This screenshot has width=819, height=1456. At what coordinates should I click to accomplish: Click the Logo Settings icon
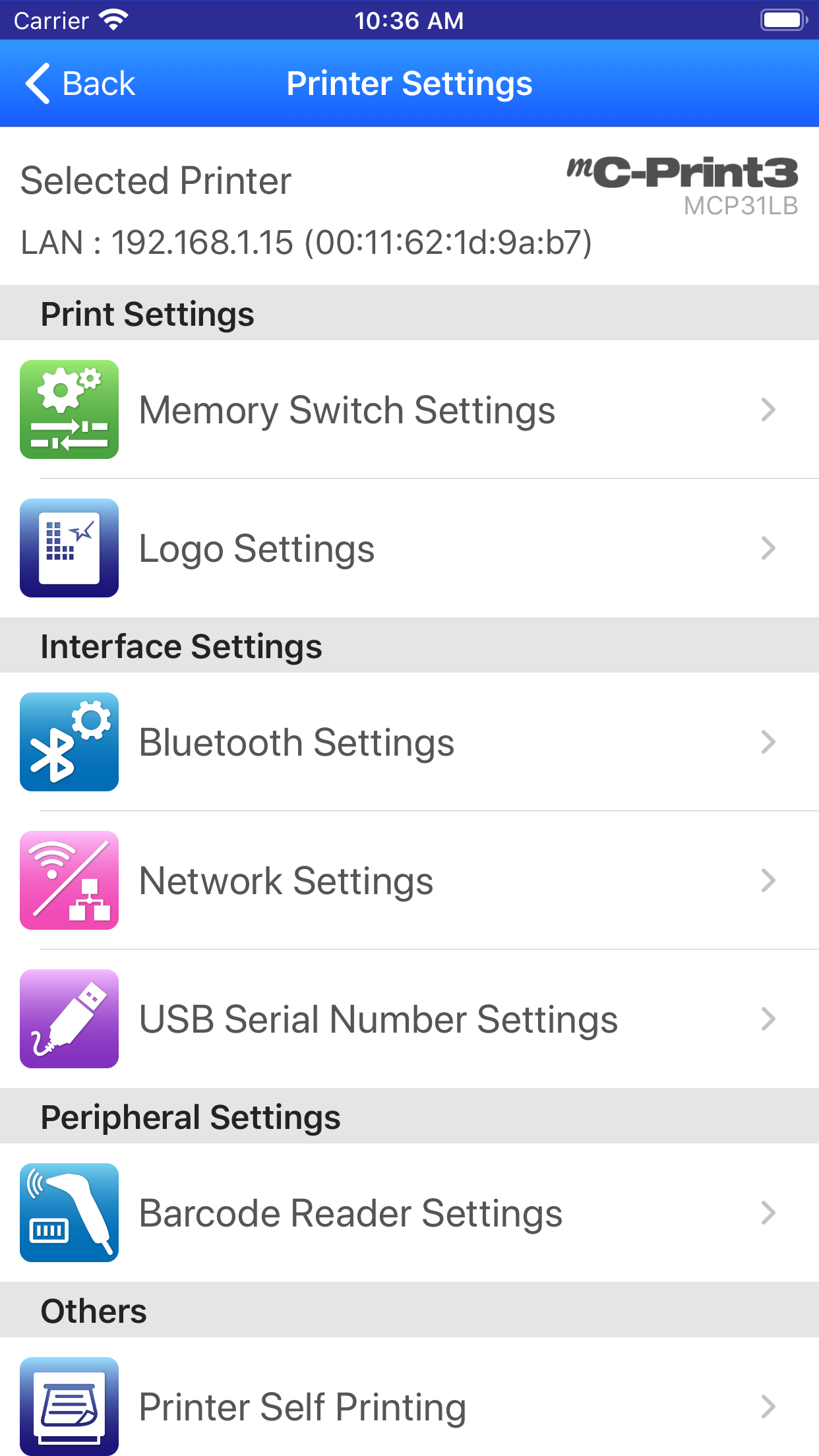69,548
